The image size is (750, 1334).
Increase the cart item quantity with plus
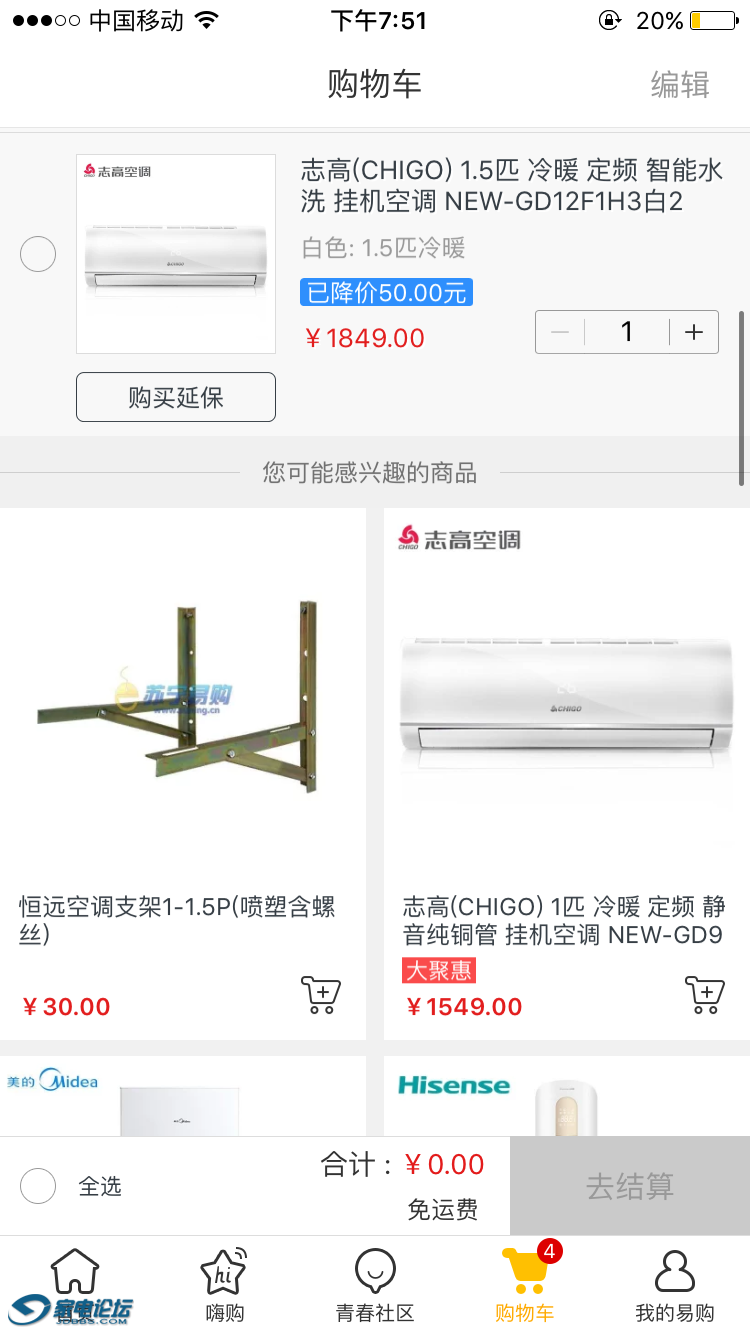coord(694,332)
